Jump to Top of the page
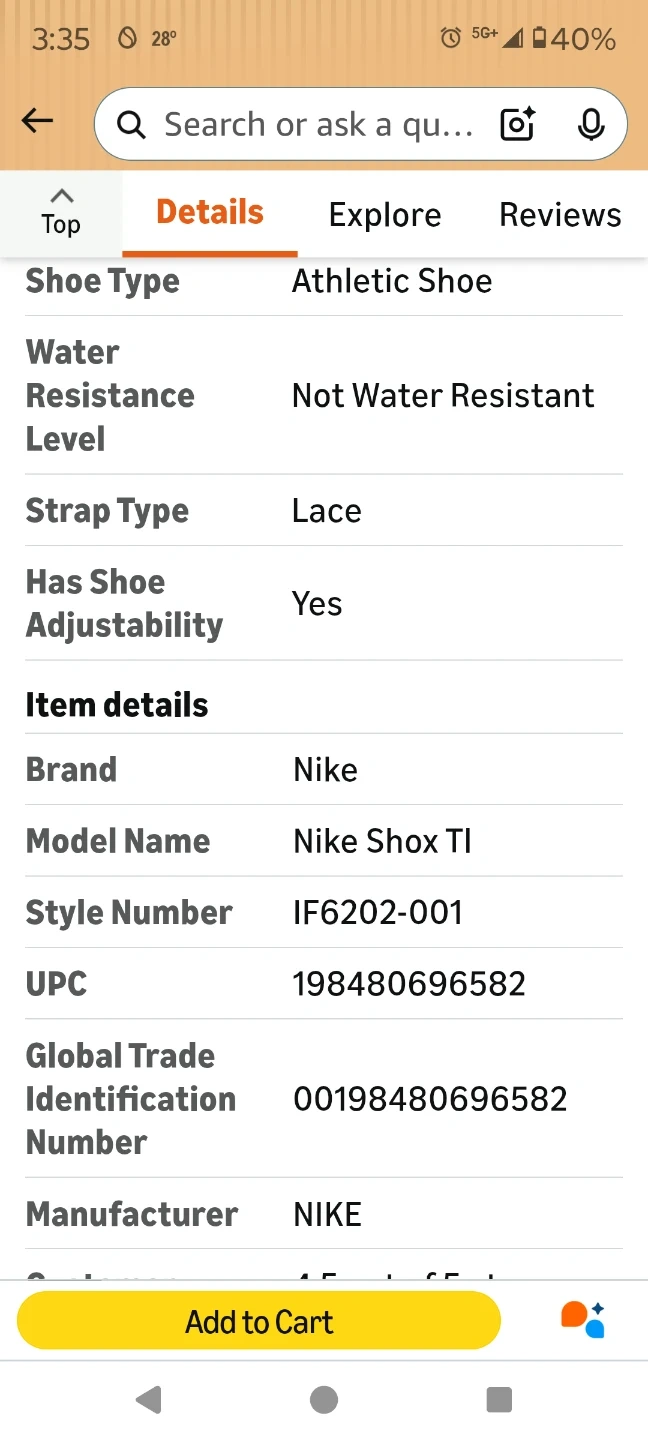648x1440 pixels. coord(61,212)
